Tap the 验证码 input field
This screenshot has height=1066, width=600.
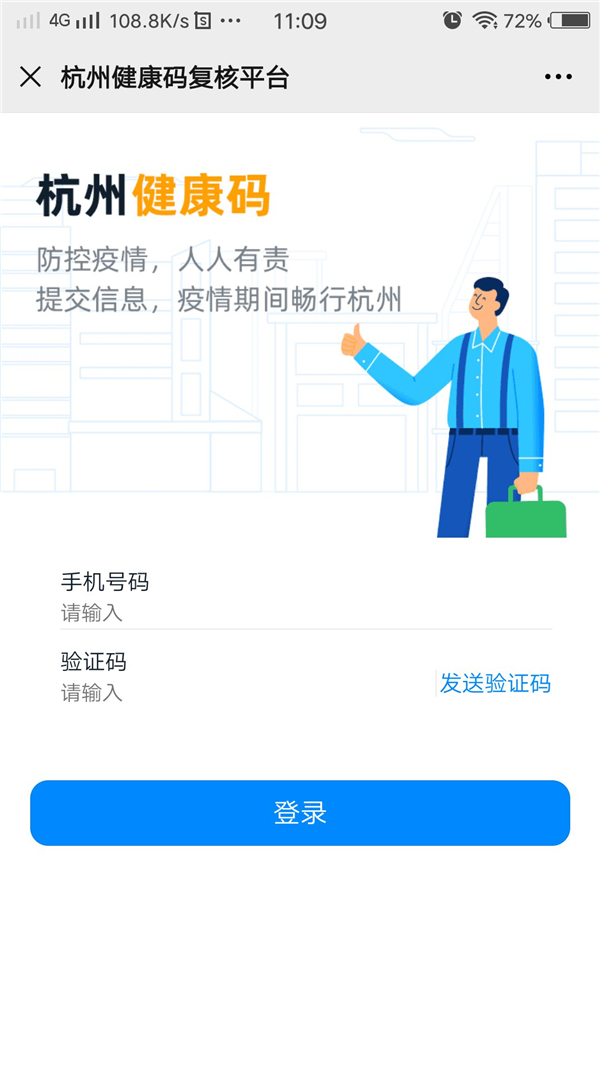click(240, 692)
